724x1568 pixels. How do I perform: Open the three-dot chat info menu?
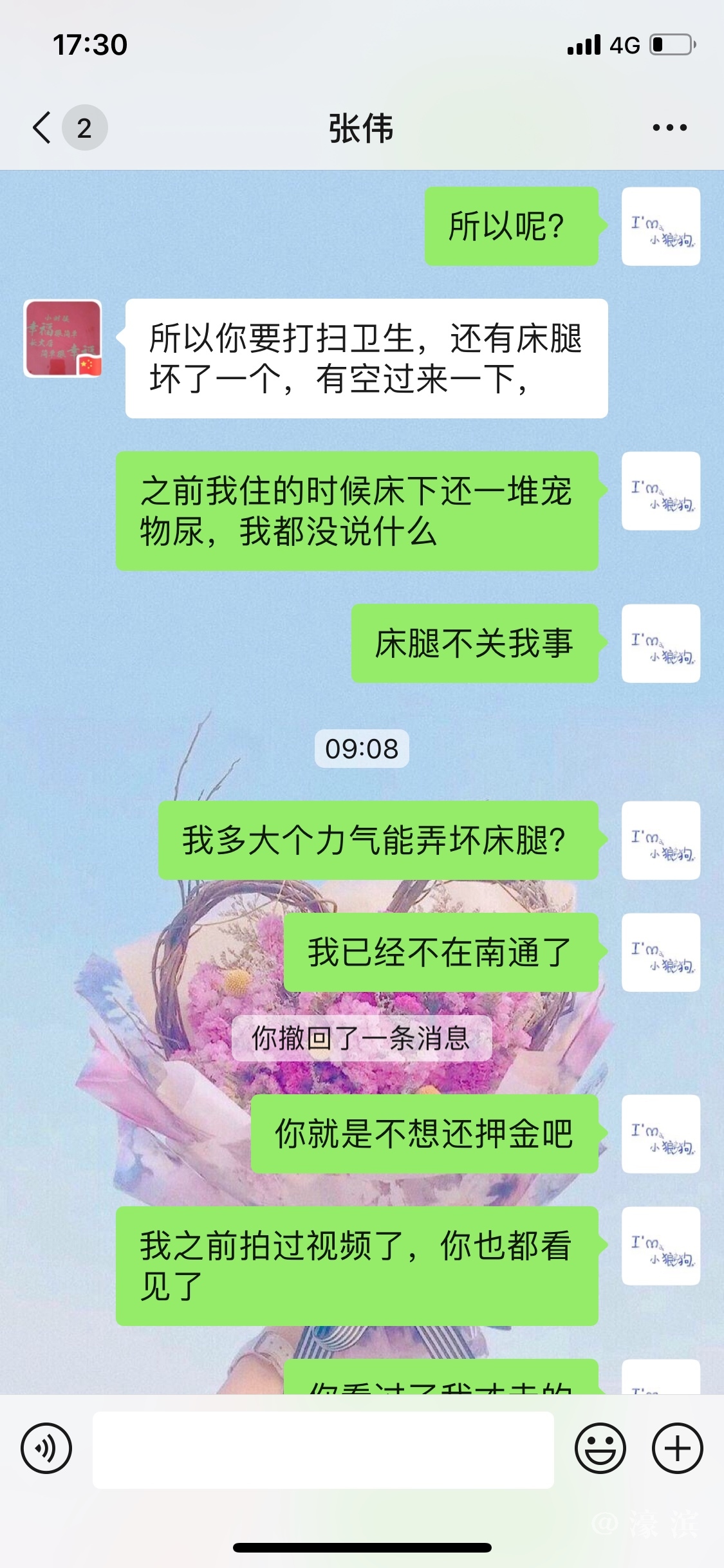(x=669, y=127)
